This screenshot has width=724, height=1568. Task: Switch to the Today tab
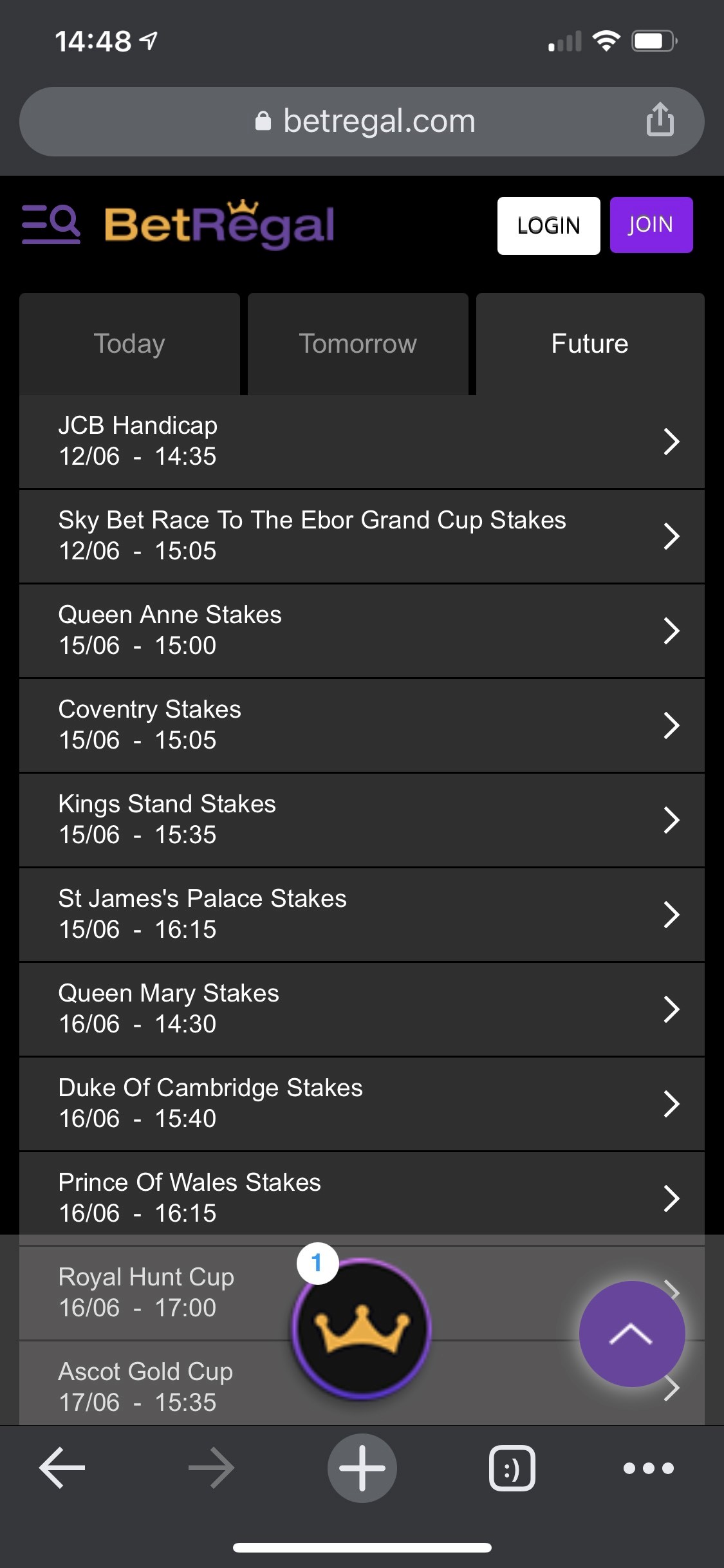129,344
